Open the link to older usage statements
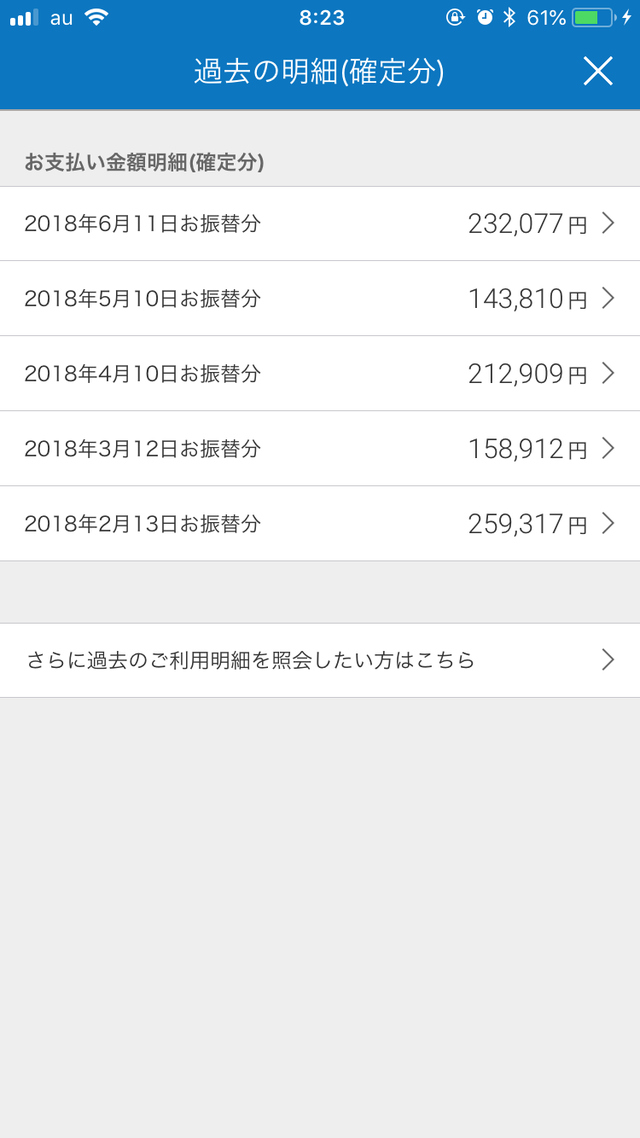The image size is (640, 1138). [320, 660]
